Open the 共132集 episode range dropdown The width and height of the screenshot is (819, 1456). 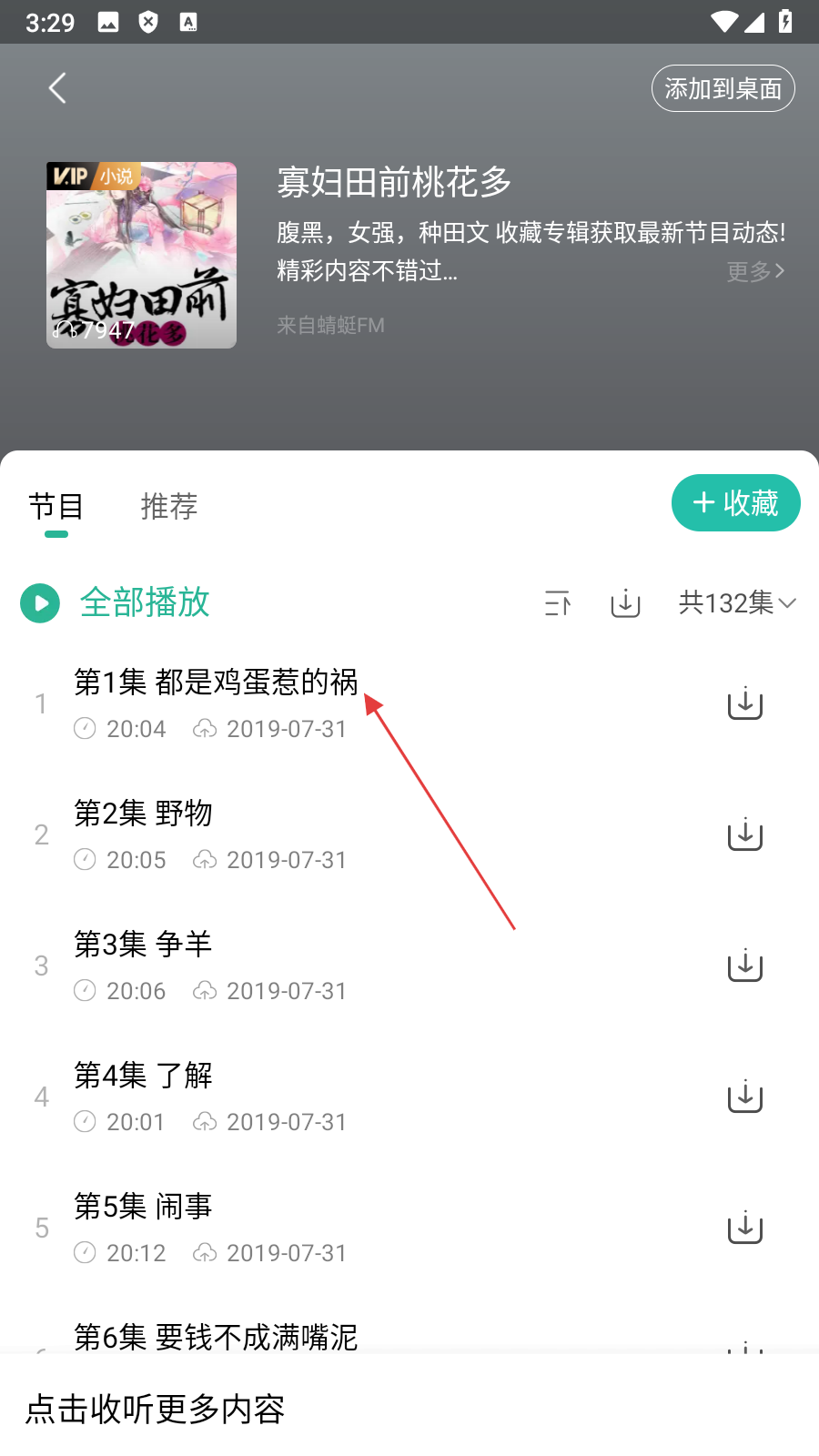point(737,602)
